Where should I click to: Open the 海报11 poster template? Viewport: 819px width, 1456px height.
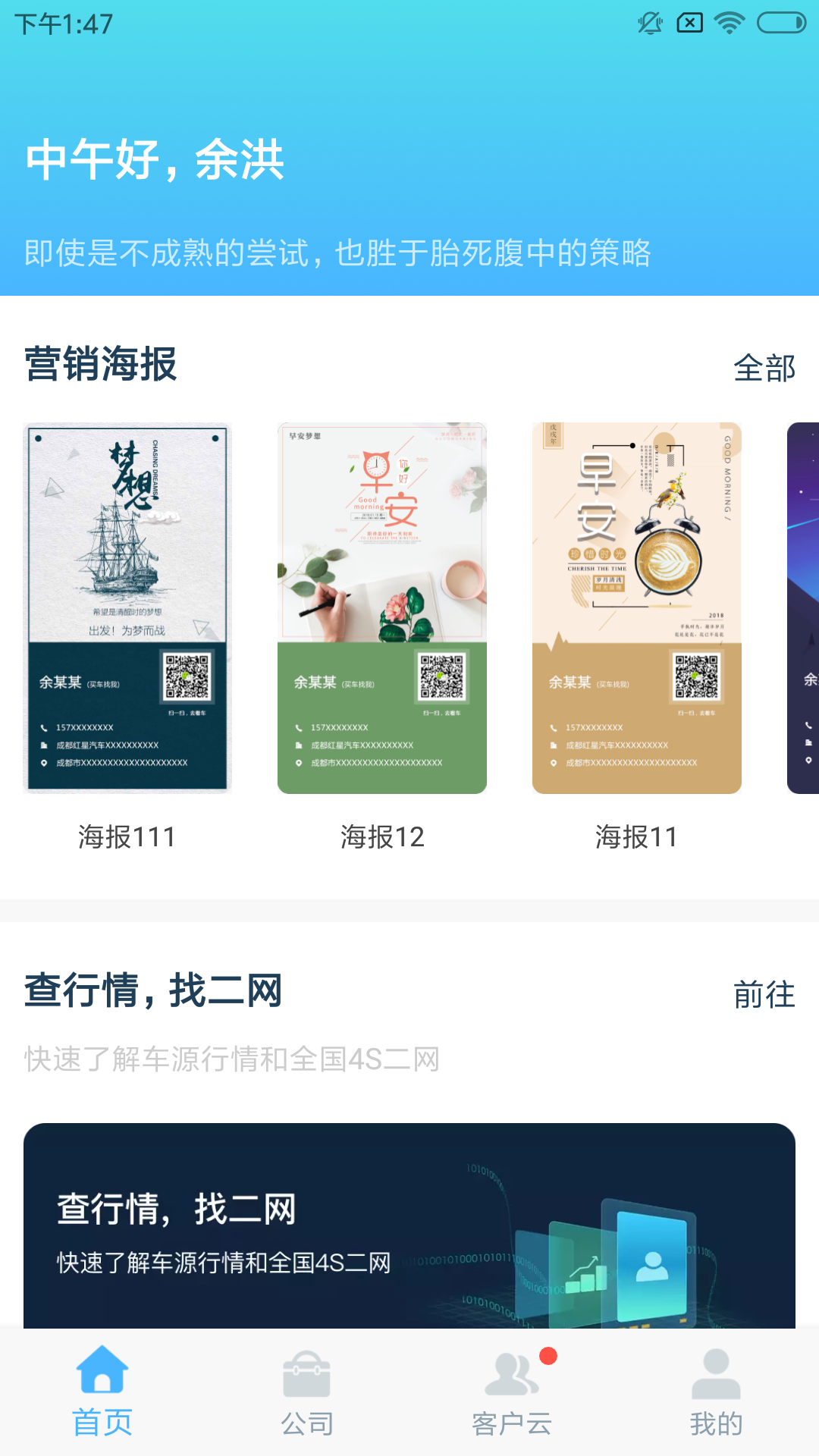[x=637, y=608]
